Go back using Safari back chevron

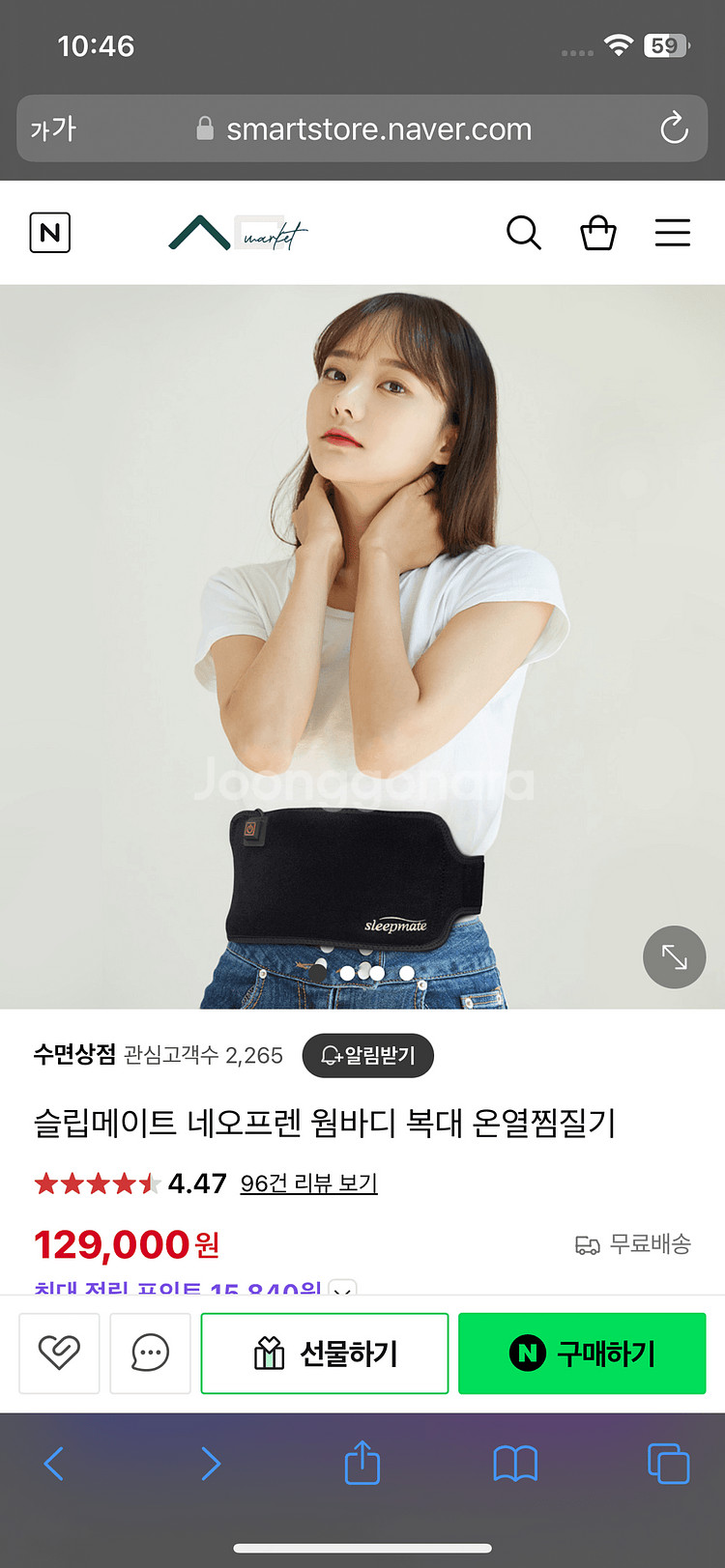pyautogui.click(x=53, y=1463)
